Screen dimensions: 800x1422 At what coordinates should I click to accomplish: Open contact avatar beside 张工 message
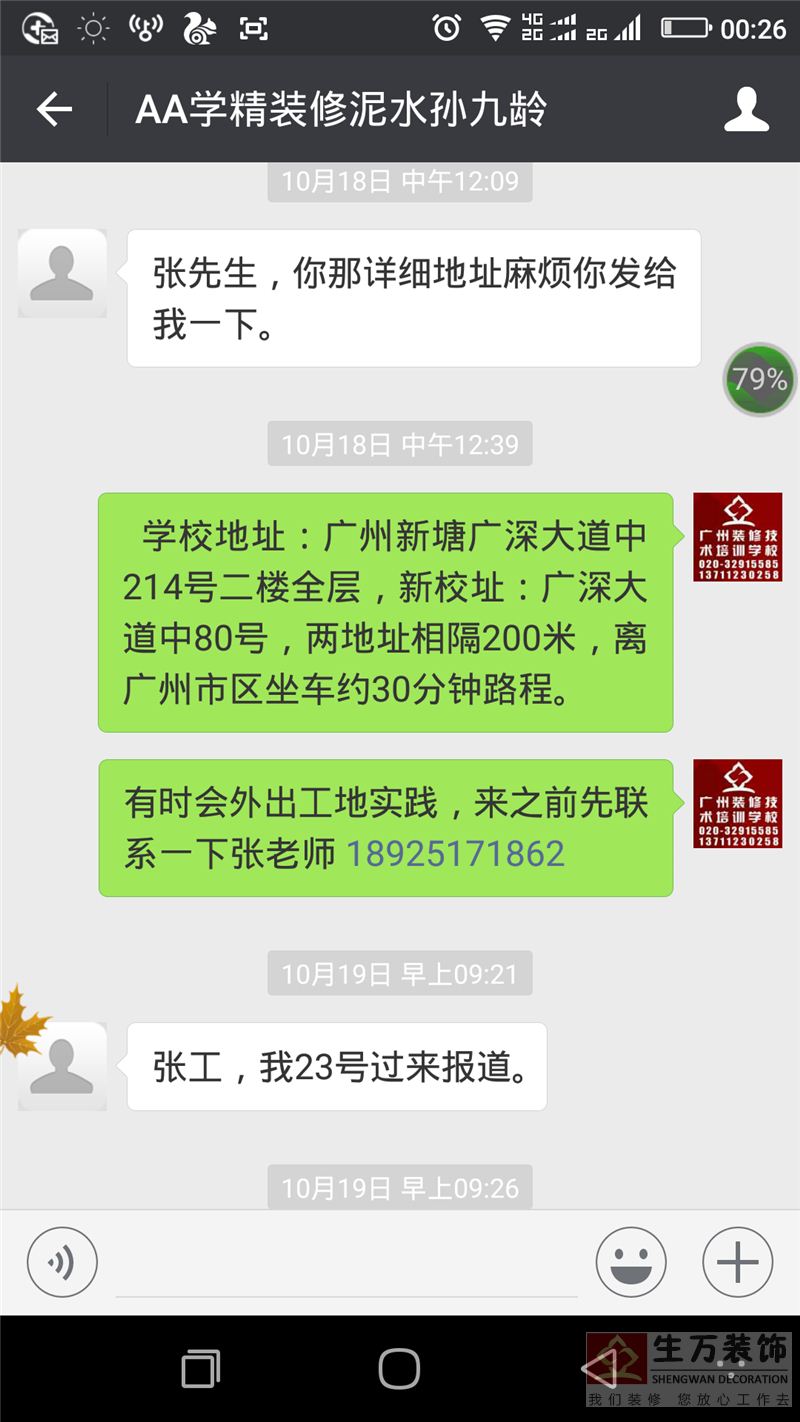[x=62, y=1066]
